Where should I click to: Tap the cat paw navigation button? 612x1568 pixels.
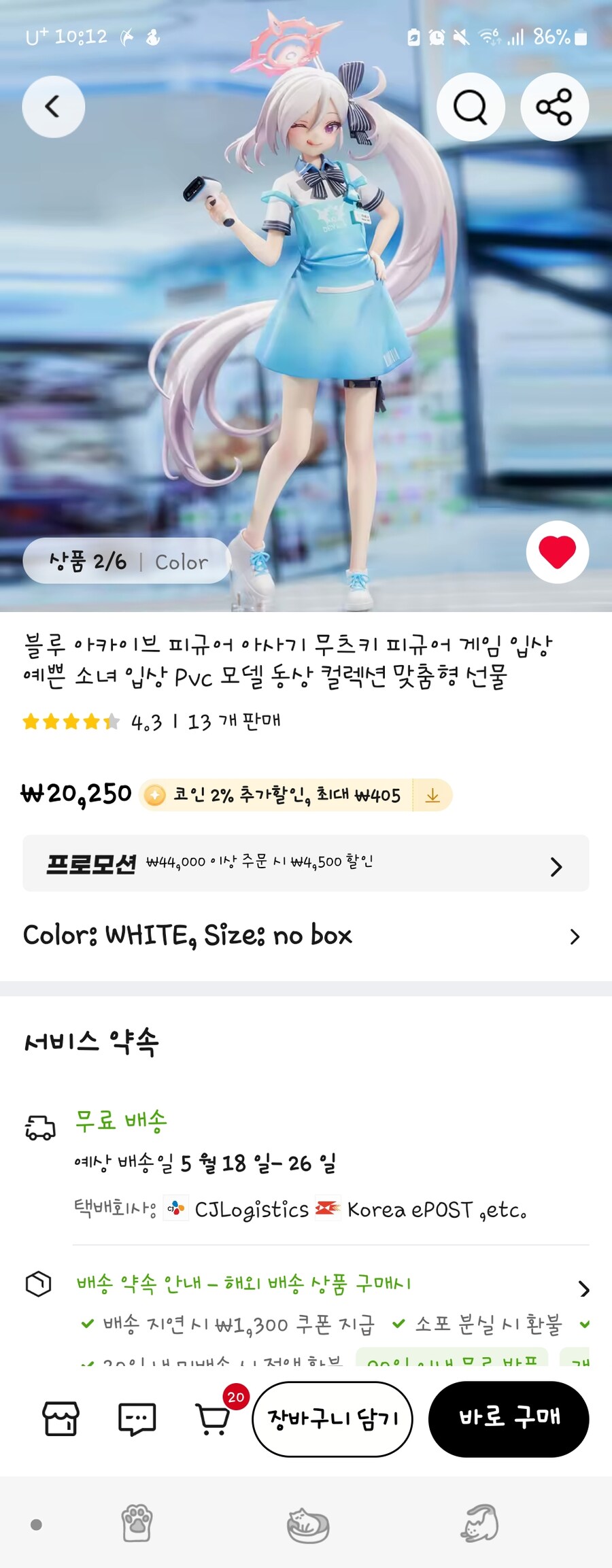(137, 1524)
